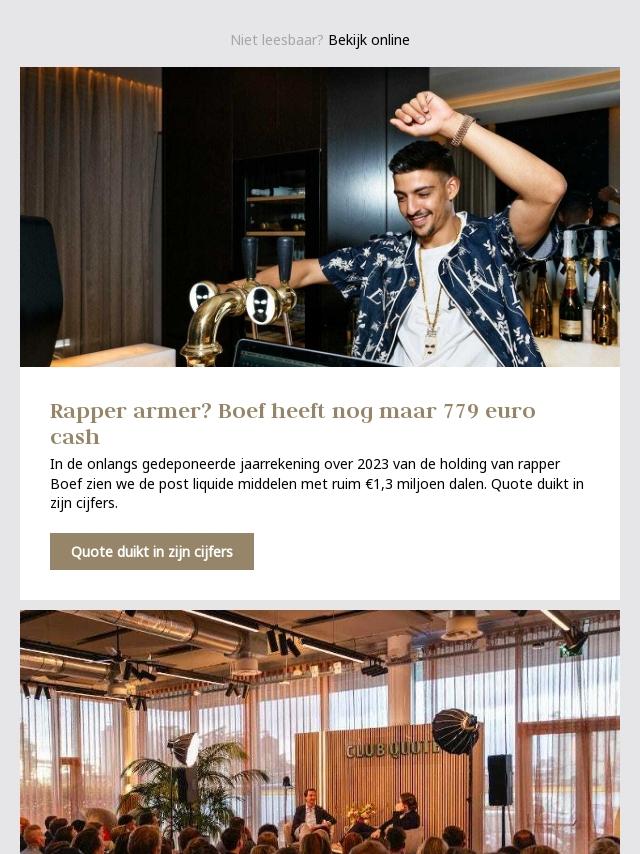Tap 'Quote duikt in zijn cijfers' button
The image size is (640, 854).
pos(152,552)
